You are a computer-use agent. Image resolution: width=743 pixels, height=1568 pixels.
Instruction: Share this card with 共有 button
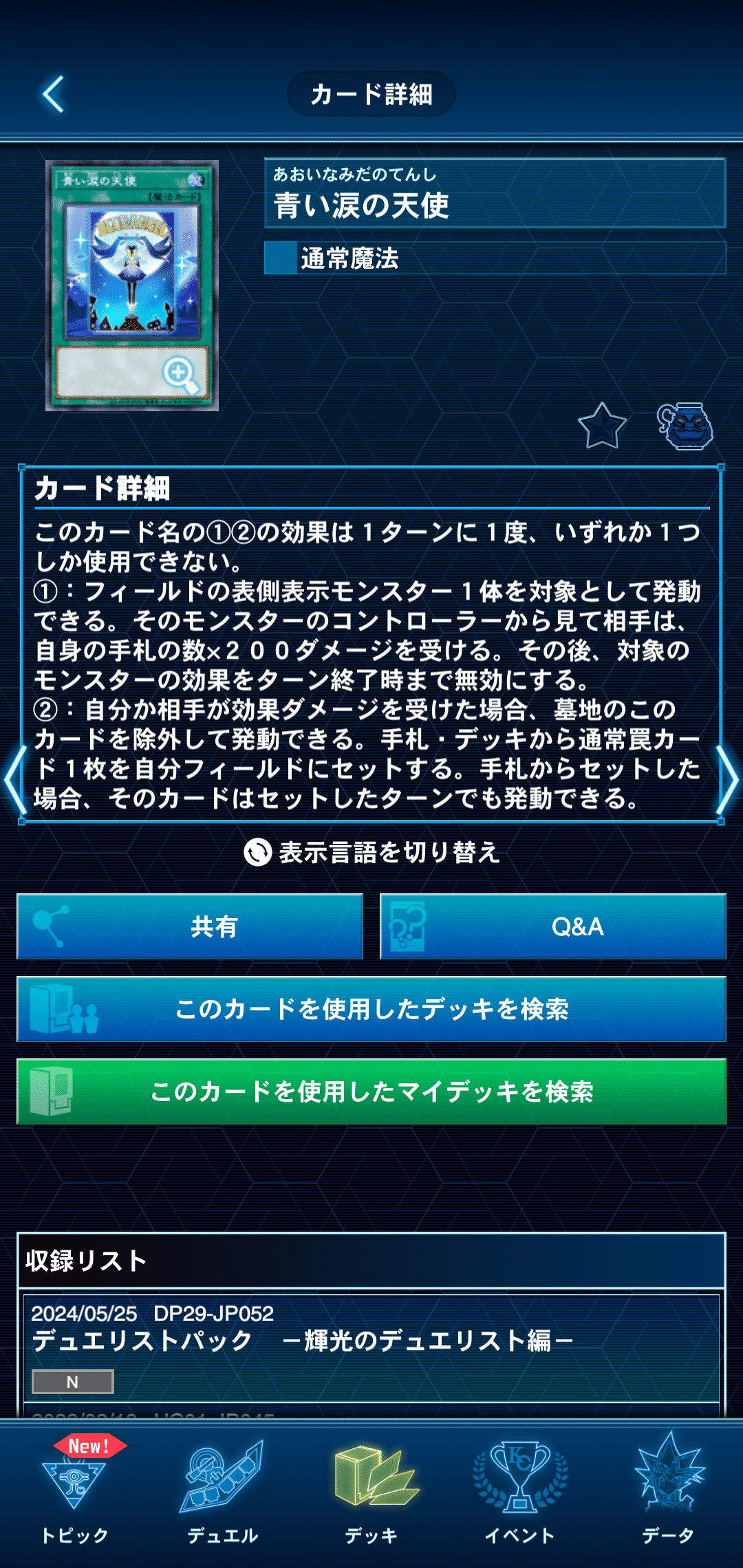190,926
